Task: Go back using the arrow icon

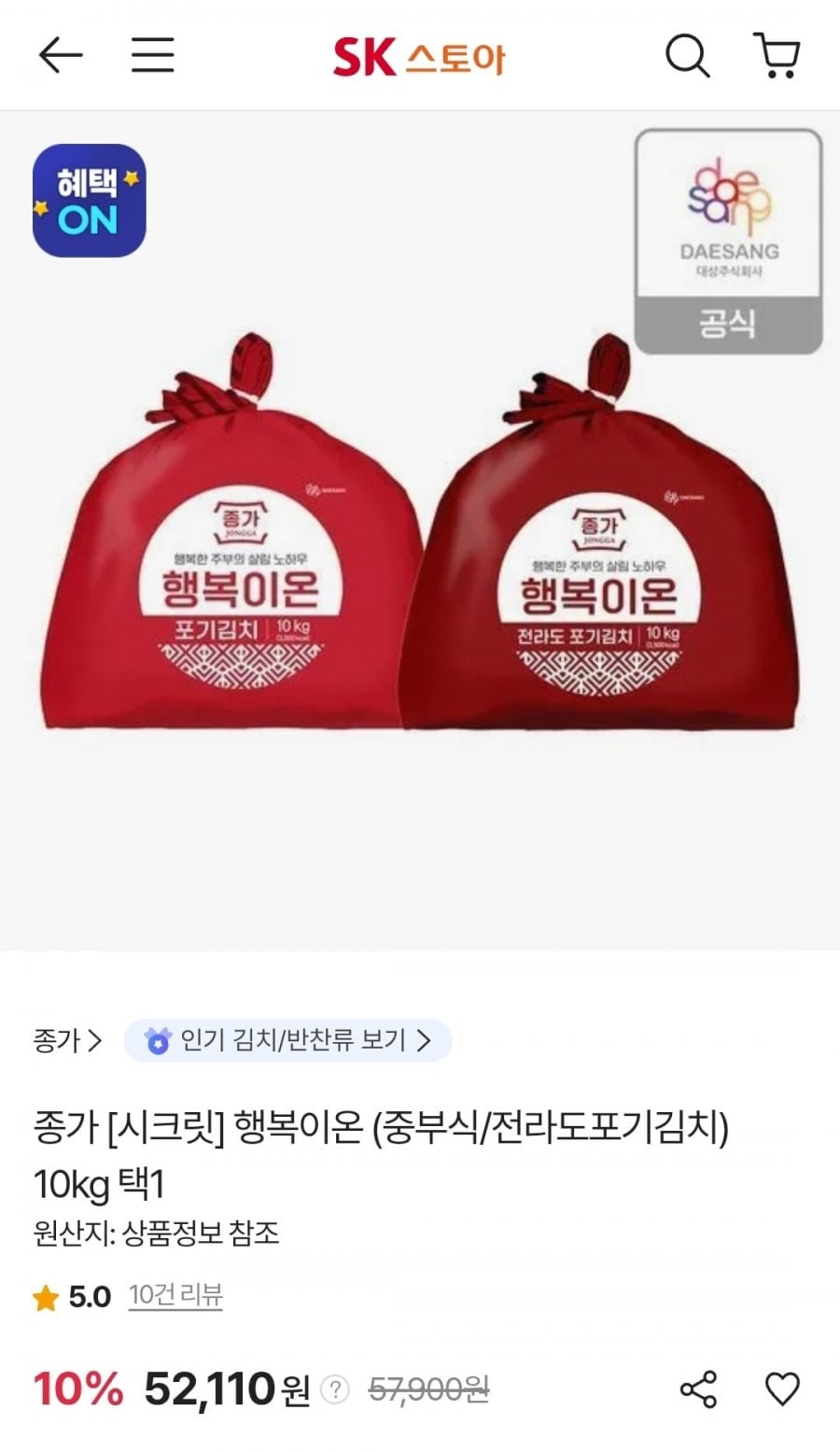Action: coord(61,56)
